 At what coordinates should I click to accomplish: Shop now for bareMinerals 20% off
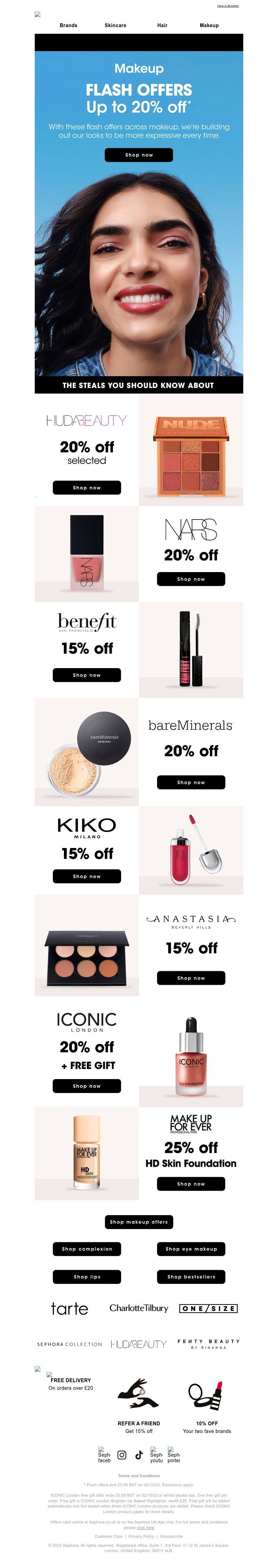(x=190, y=782)
